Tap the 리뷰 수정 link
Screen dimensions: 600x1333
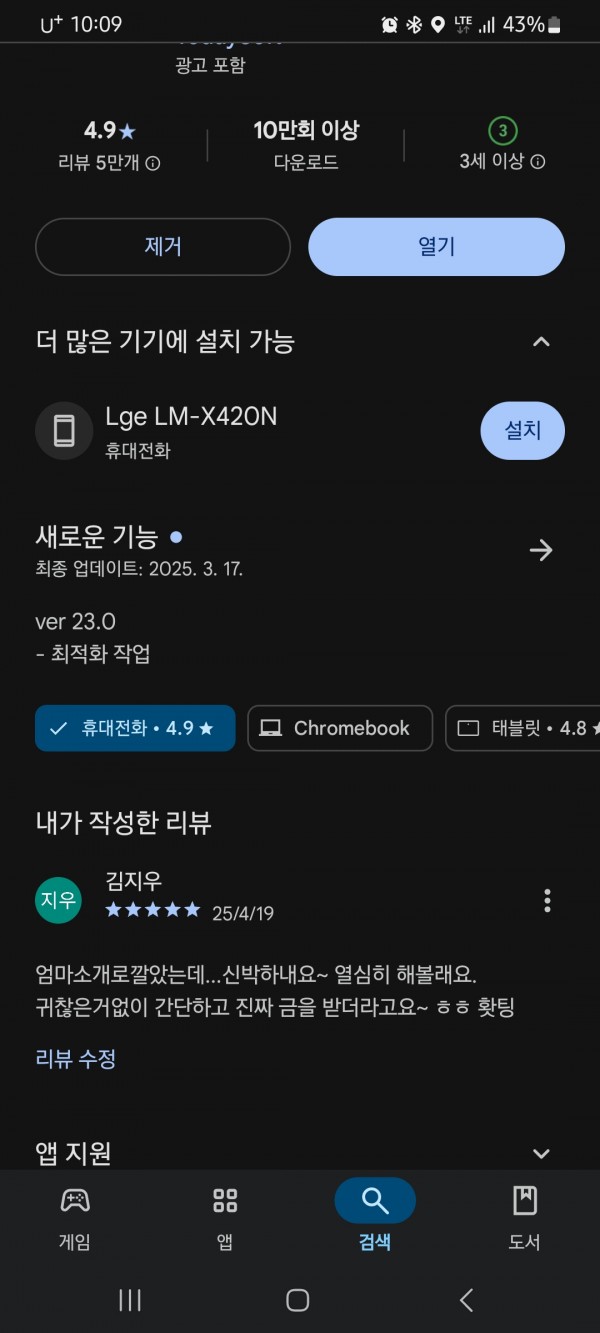point(76,1058)
